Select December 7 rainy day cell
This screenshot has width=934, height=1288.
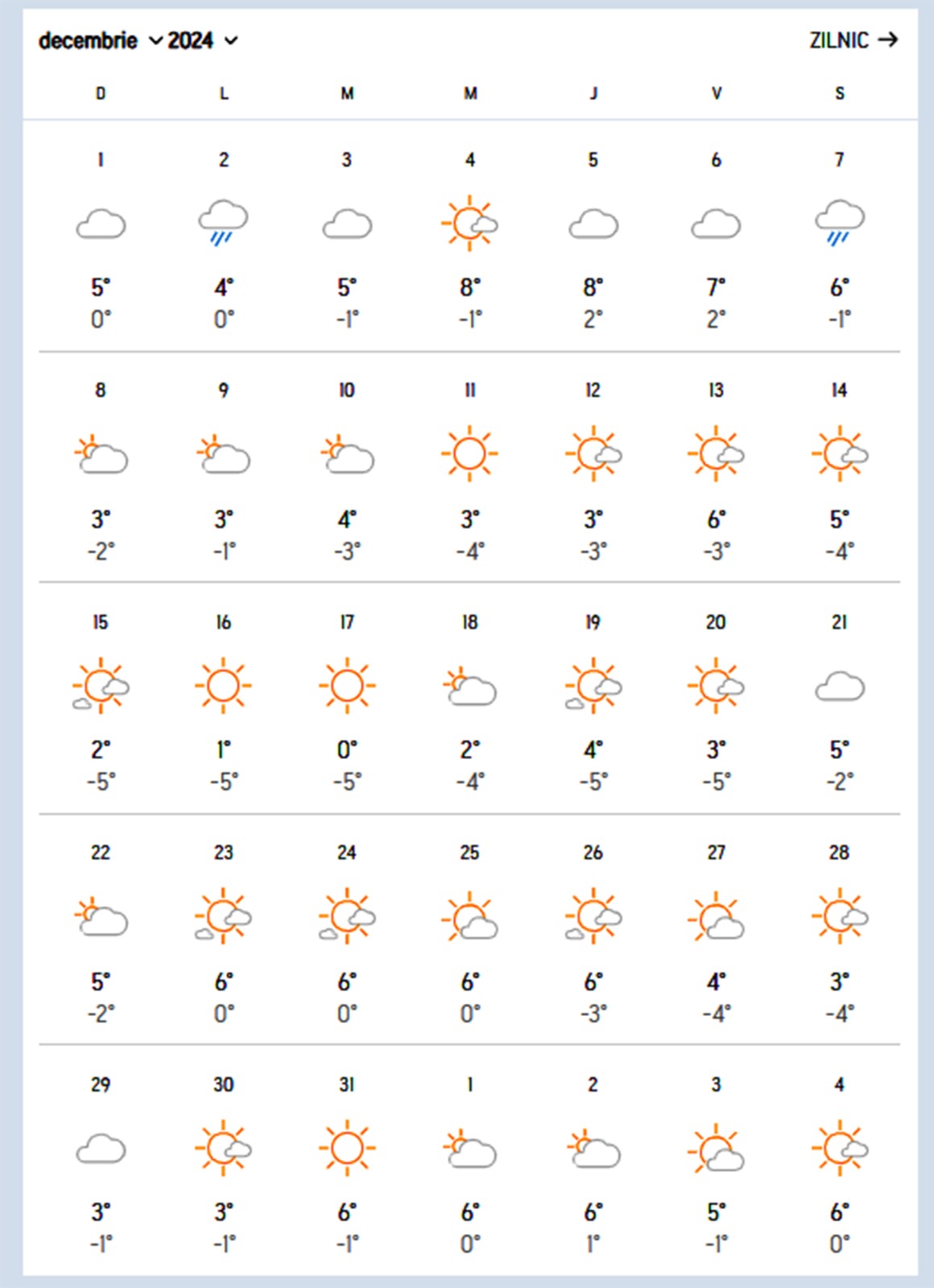pyautogui.click(x=839, y=237)
